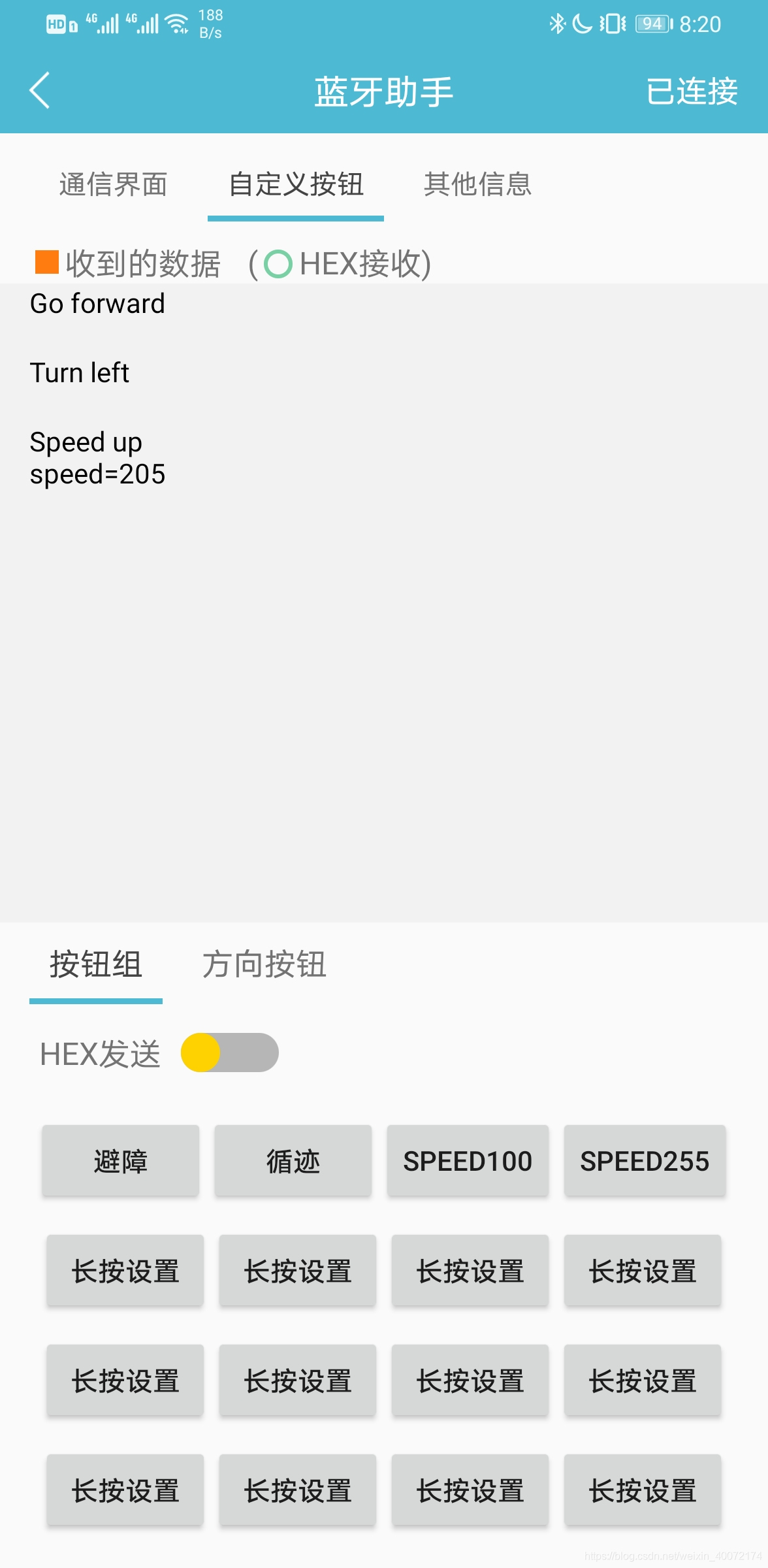Switch to the 方向按钮 tab
This screenshot has width=768, height=1568.
tap(264, 965)
